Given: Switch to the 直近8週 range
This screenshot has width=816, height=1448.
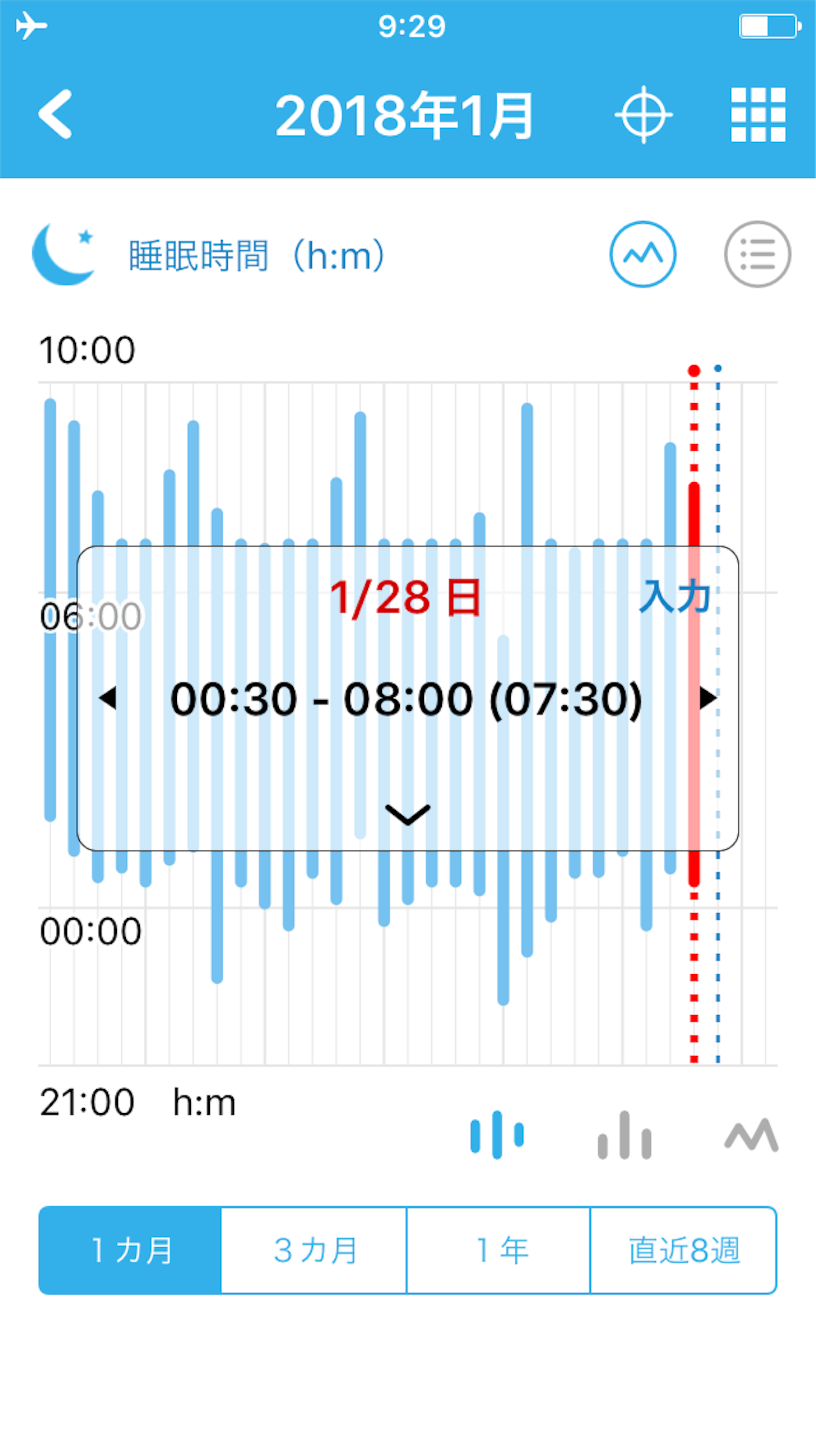Looking at the screenshot, I should click(684, 1250).
